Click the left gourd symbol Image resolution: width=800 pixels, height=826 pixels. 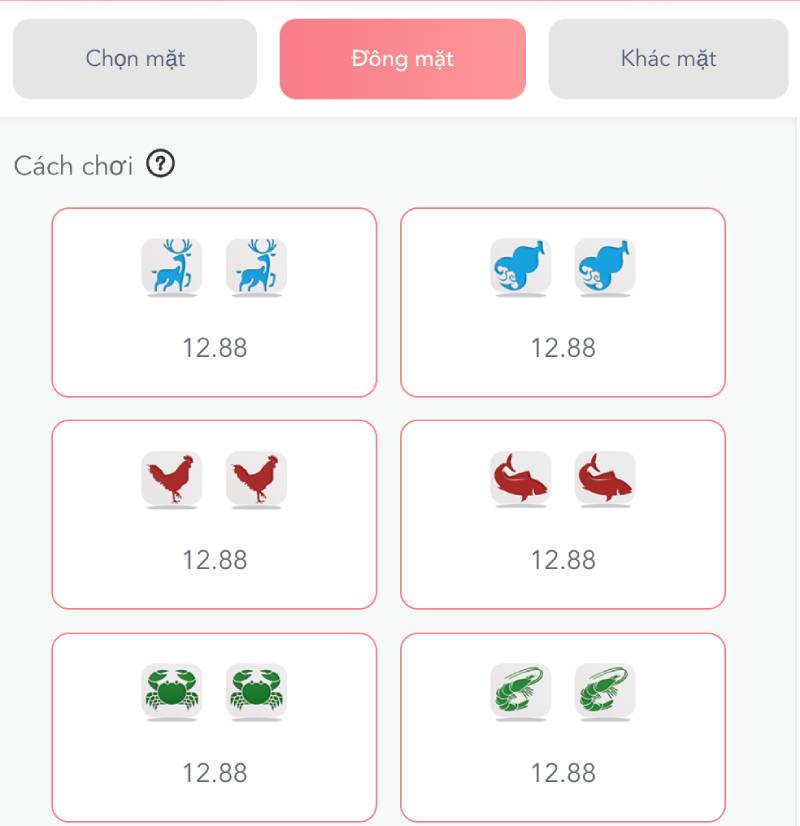(x=520, y=265)
